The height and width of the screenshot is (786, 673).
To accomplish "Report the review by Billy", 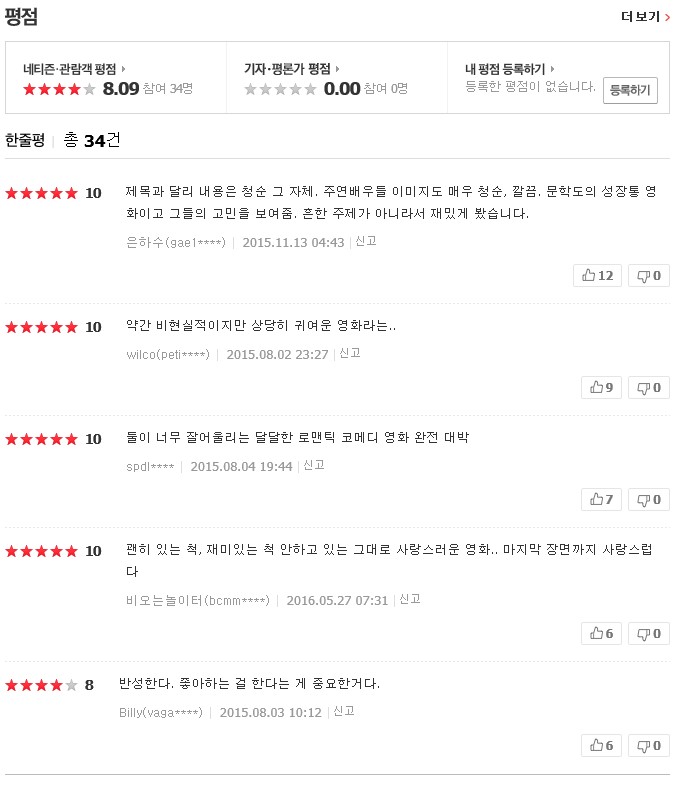I will 344,711.
